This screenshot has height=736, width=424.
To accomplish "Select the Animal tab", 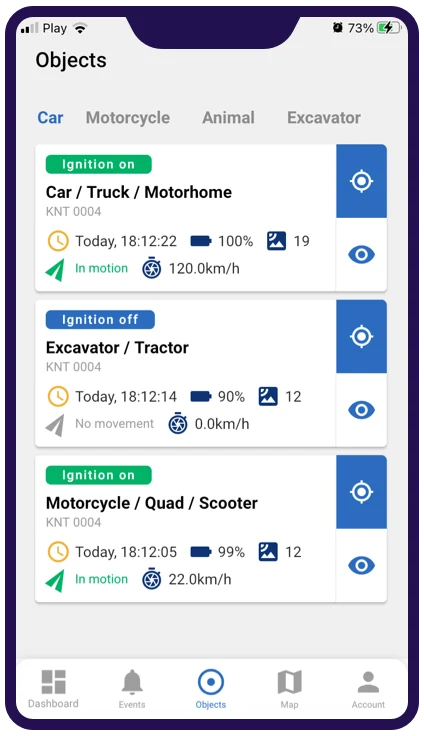I will click(x=229, y=117).
